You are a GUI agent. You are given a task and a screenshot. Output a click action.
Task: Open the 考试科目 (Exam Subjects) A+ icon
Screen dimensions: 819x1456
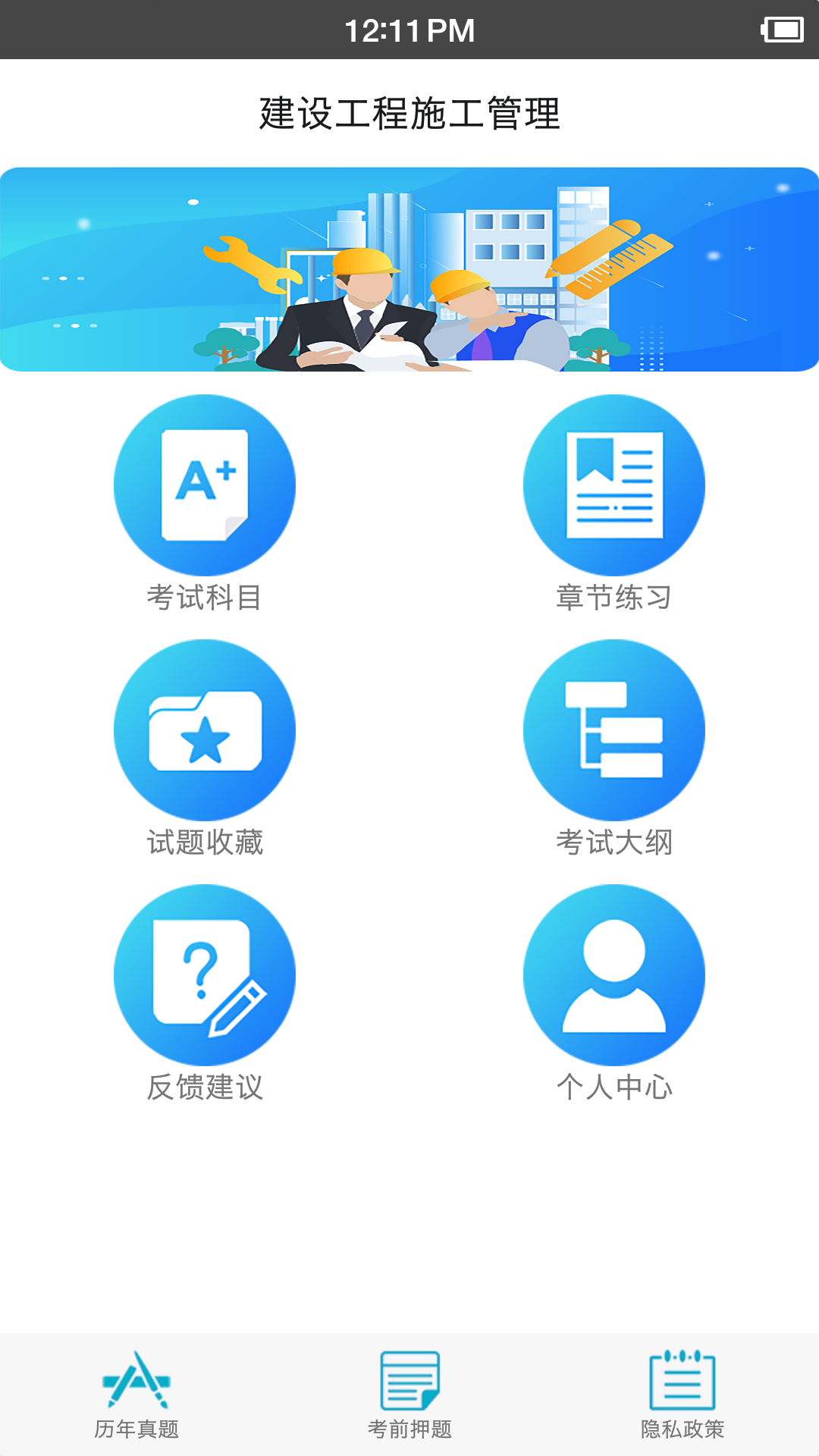point(205,485)
